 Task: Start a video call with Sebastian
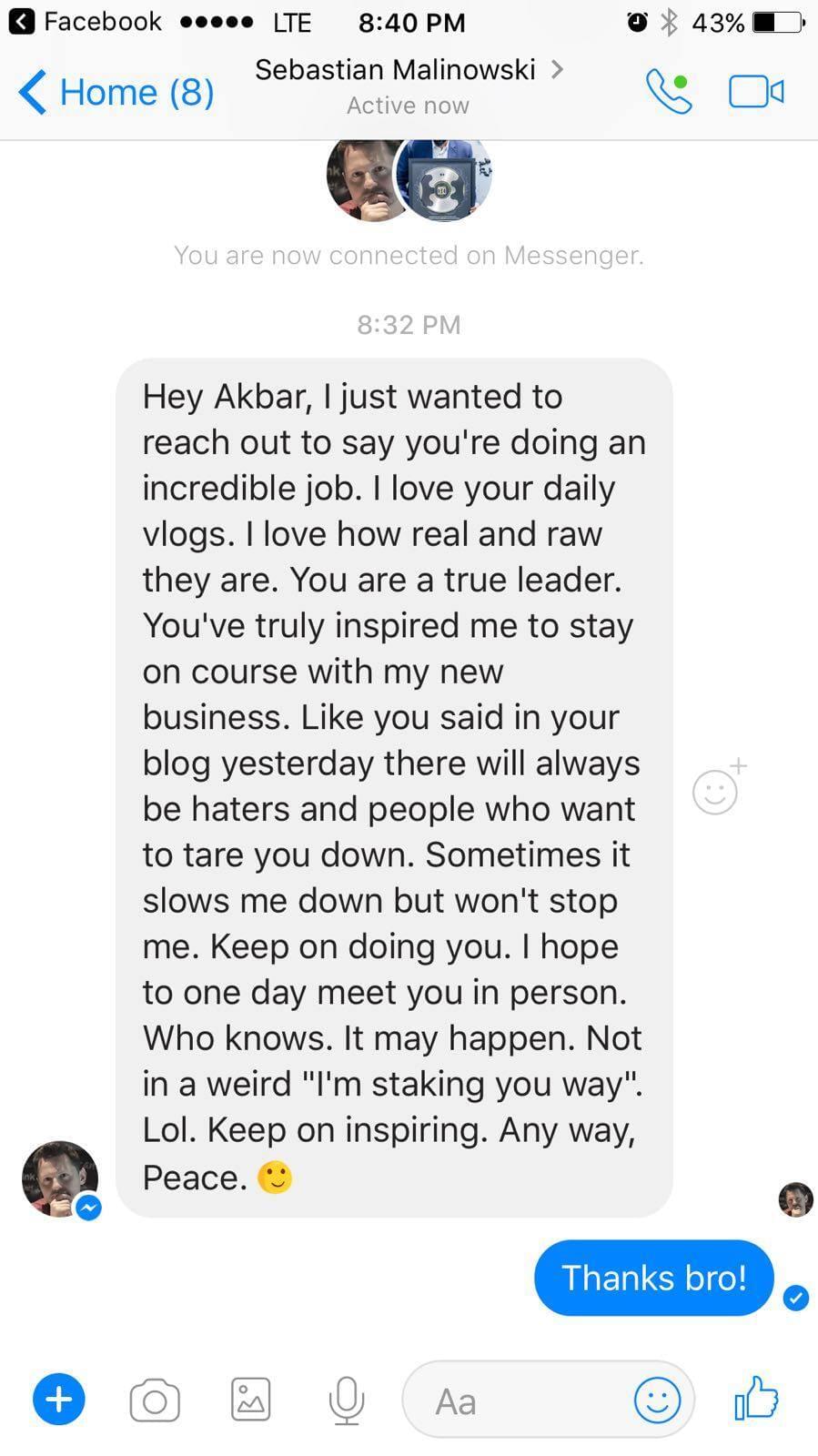click(756, 92)
